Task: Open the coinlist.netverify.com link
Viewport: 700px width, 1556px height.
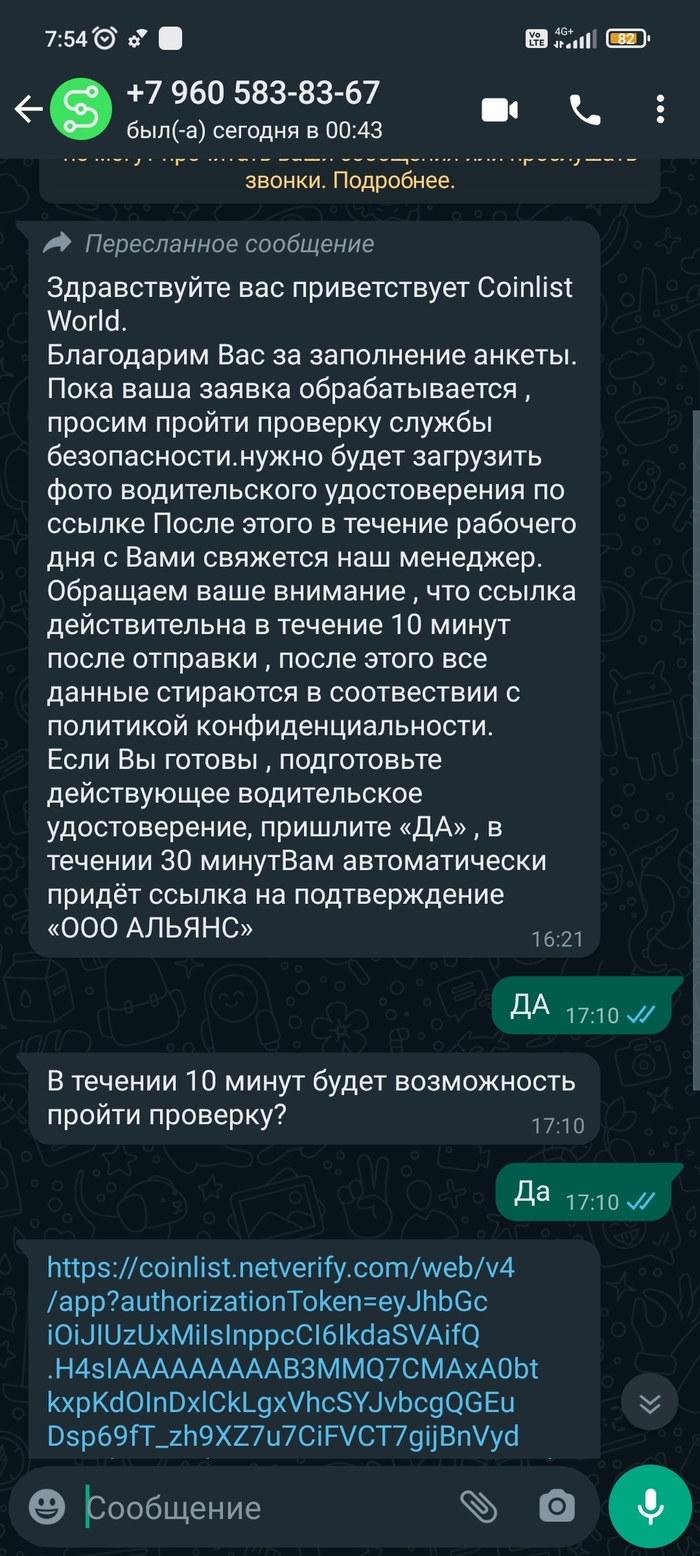Action: [282, 1351]
